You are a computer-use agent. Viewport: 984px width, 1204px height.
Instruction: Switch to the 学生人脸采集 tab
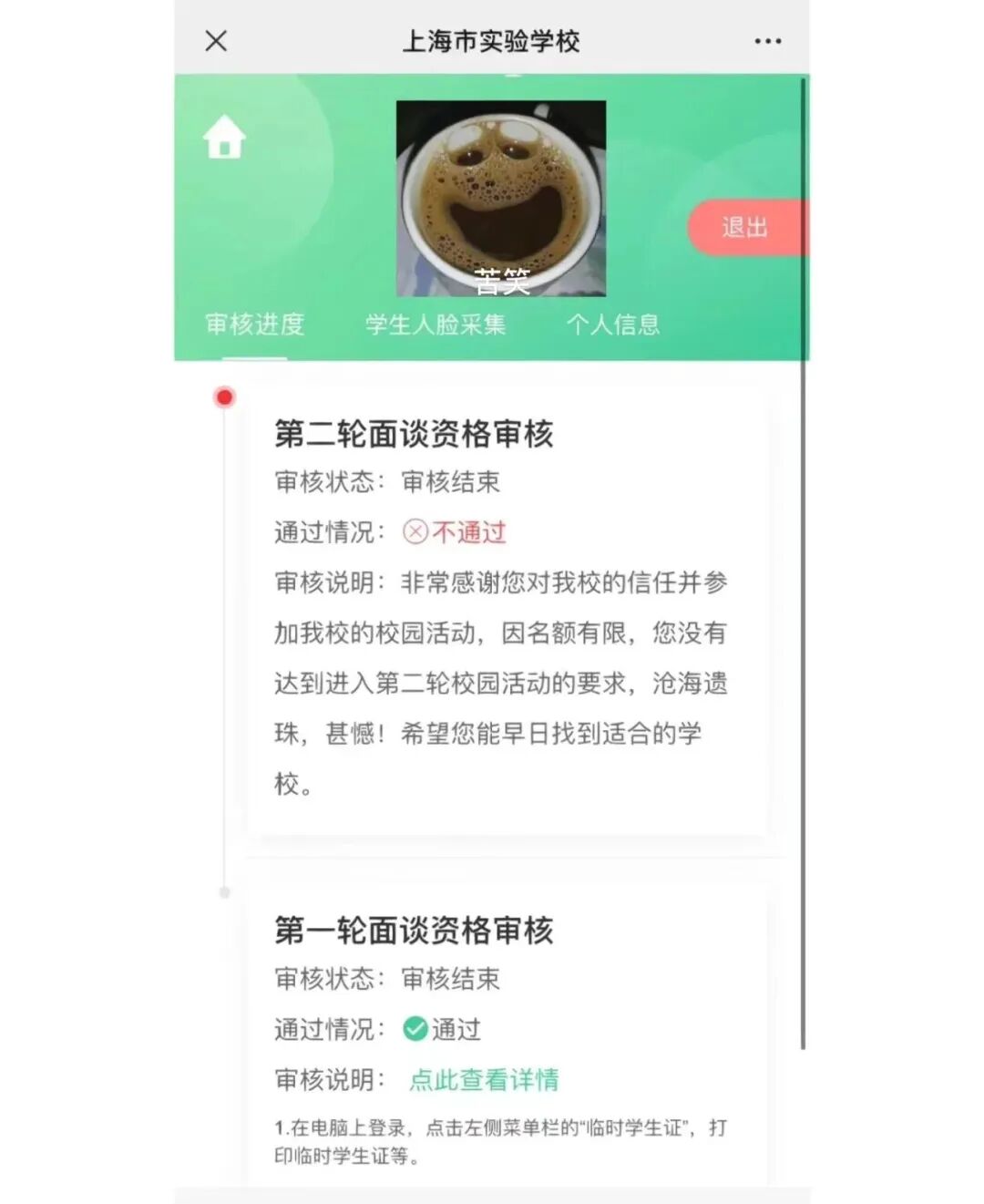(x=435, y=324)
